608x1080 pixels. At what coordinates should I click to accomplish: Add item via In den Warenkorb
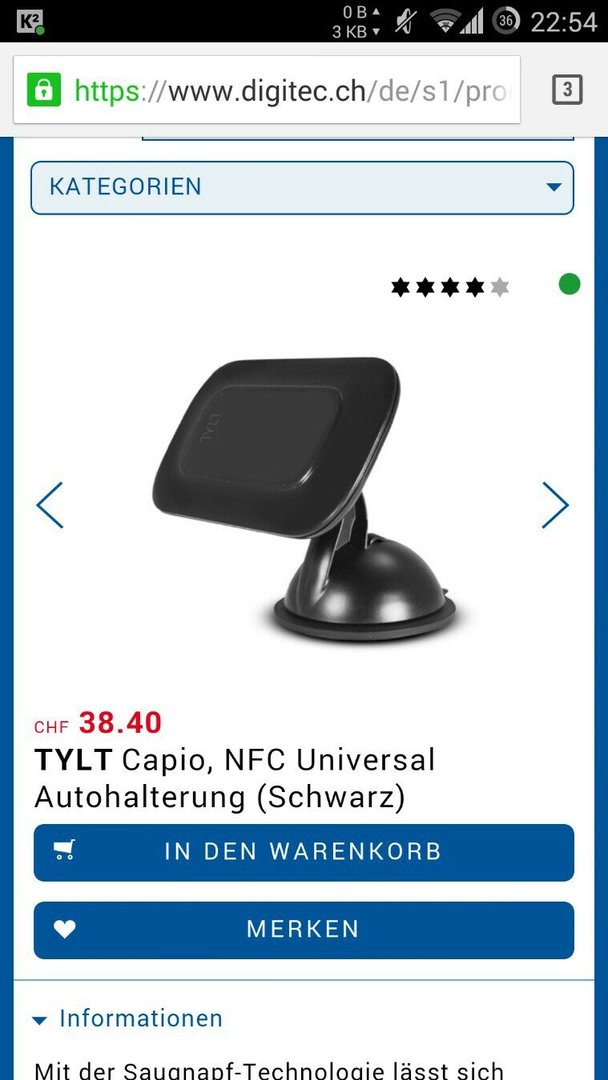(303, 852)
